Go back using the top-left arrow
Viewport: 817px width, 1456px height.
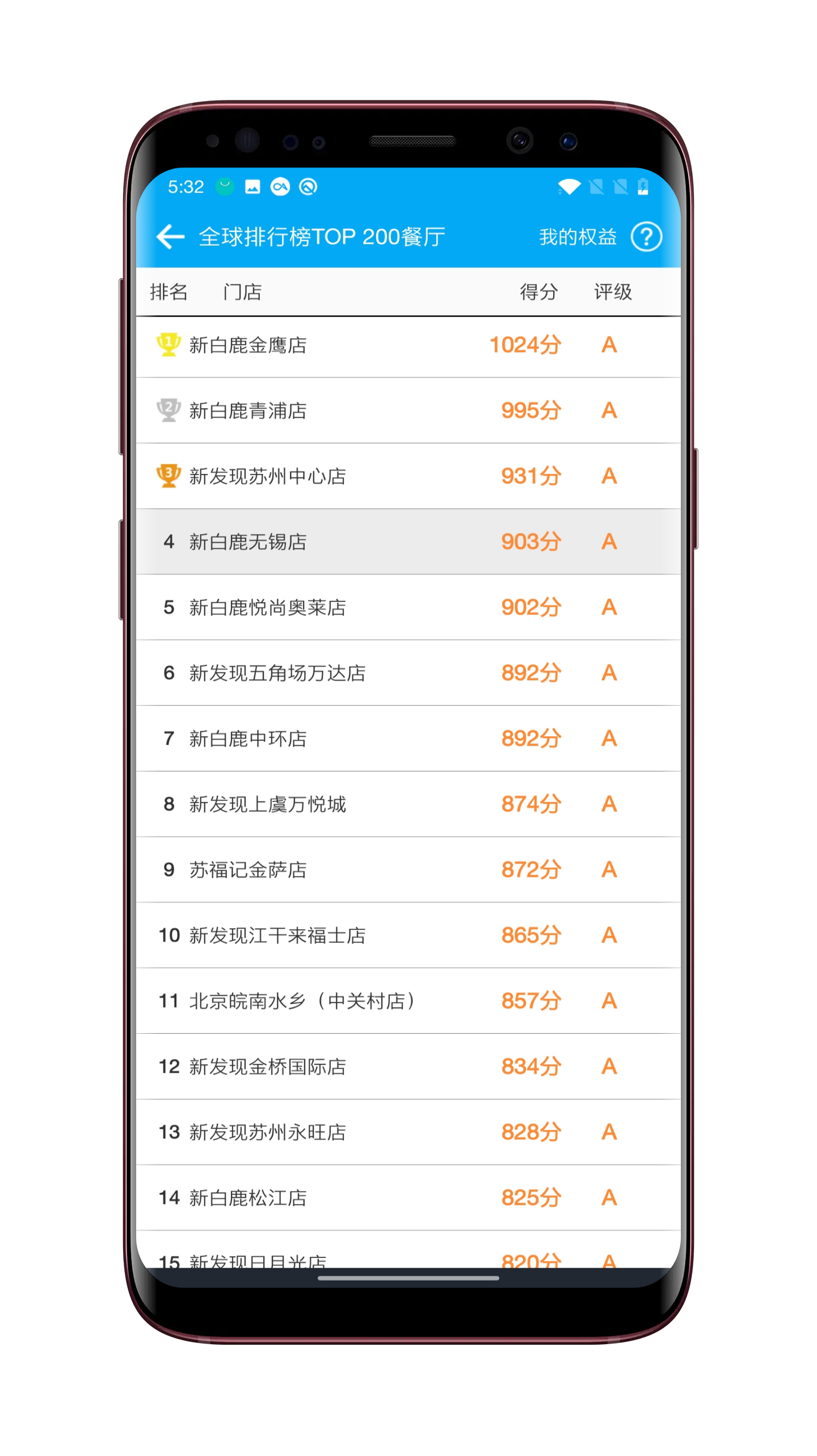point(170,237)
